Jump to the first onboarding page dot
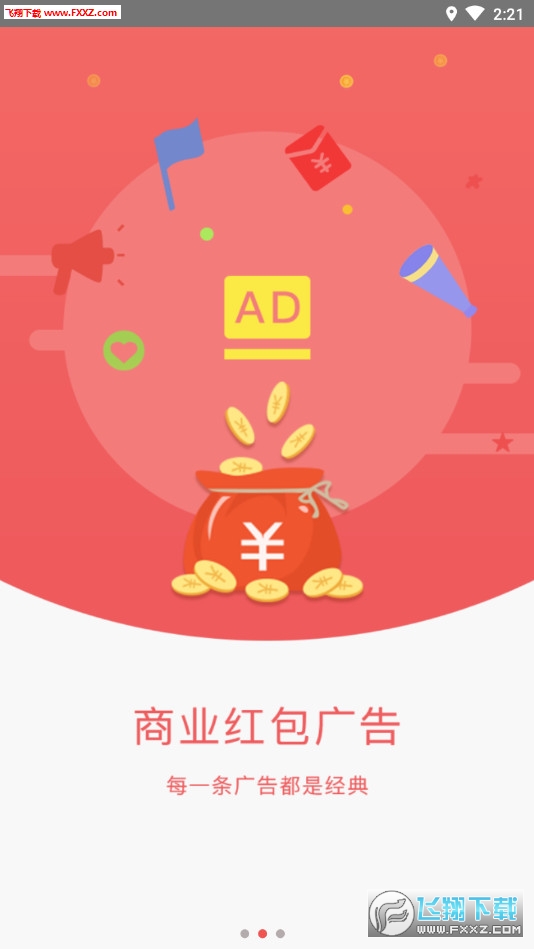 245,933
